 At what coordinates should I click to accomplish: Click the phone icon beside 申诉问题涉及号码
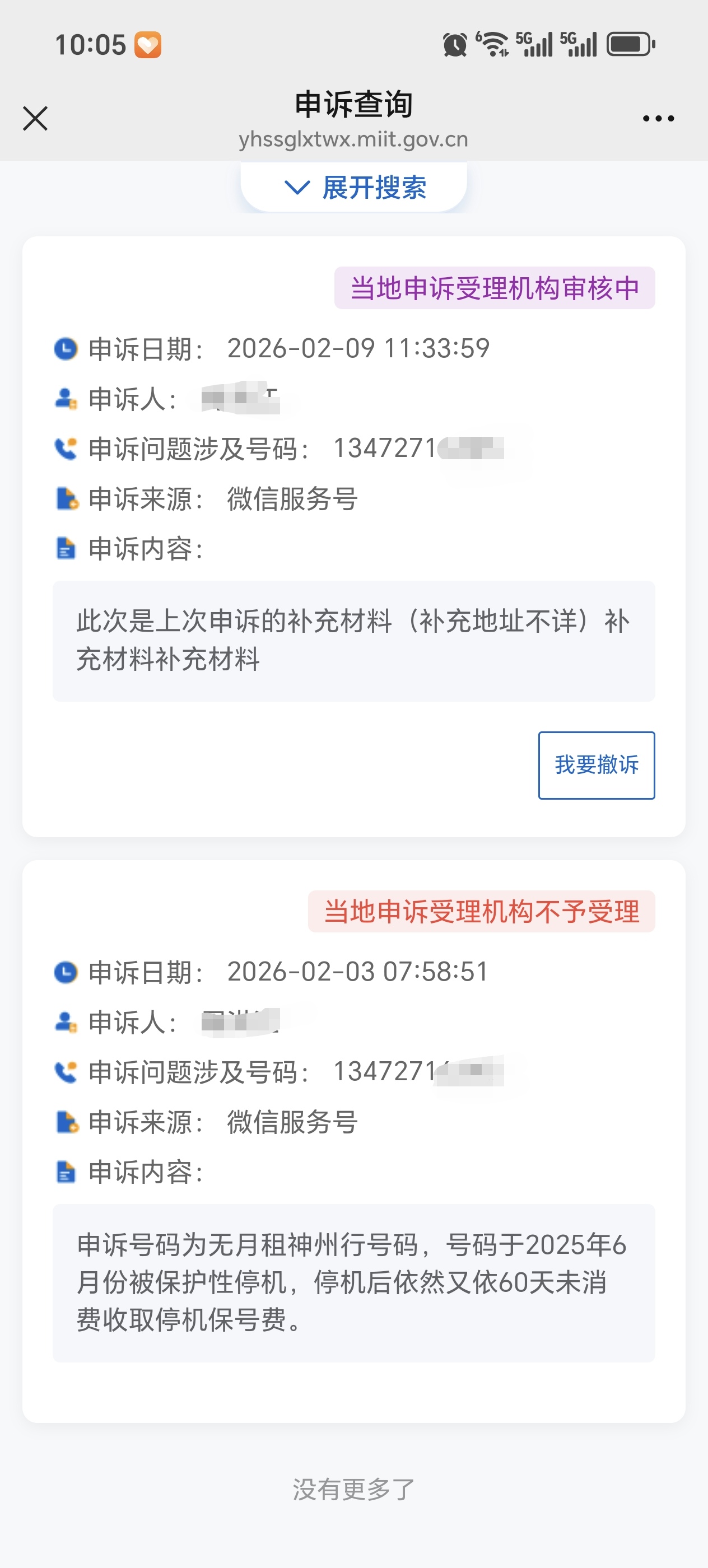pyautogui.click(x=66, y=447)
